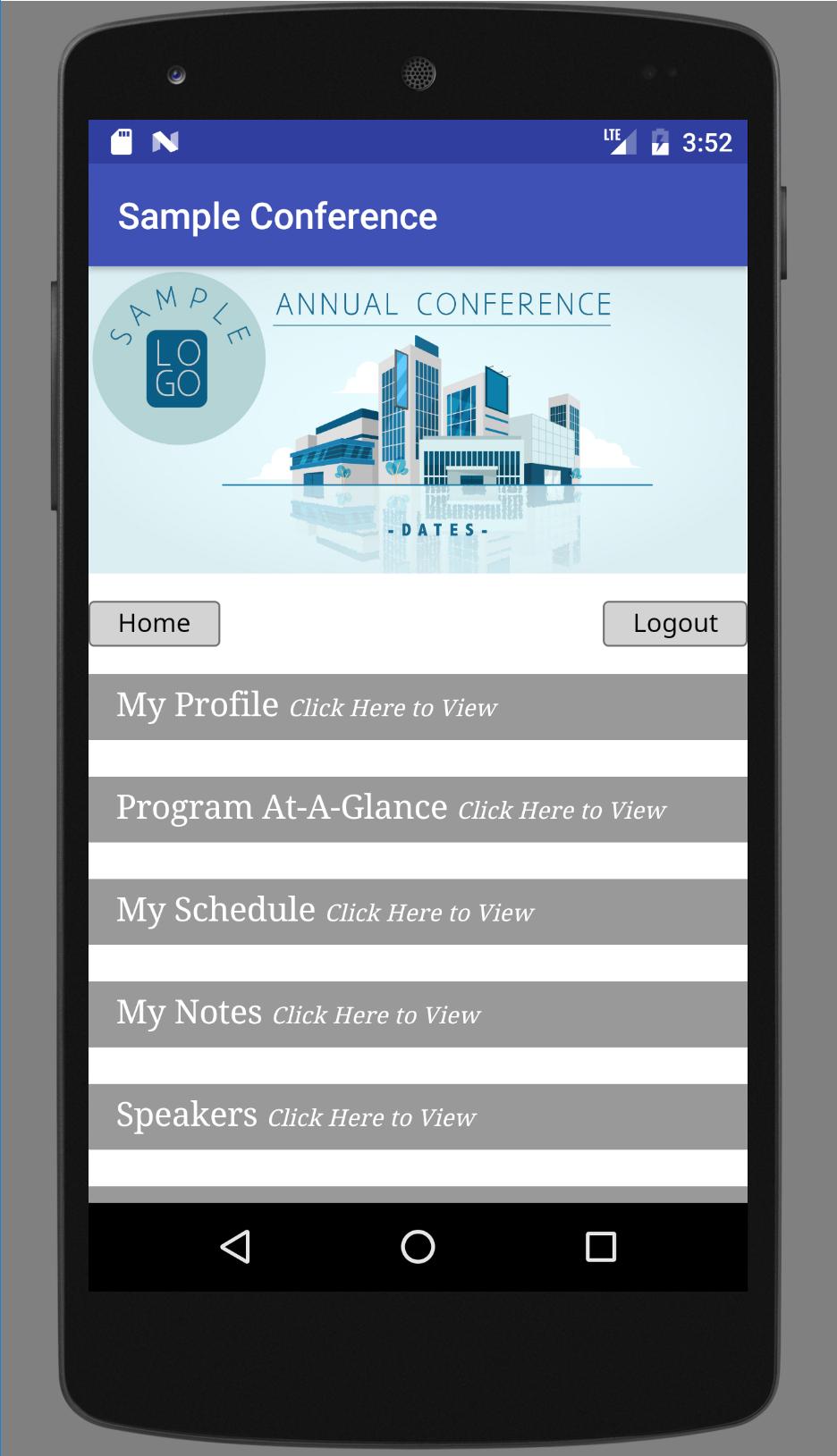Log out with the Logout button
The width and height of the screenshot is (837, 1456).
674,623
